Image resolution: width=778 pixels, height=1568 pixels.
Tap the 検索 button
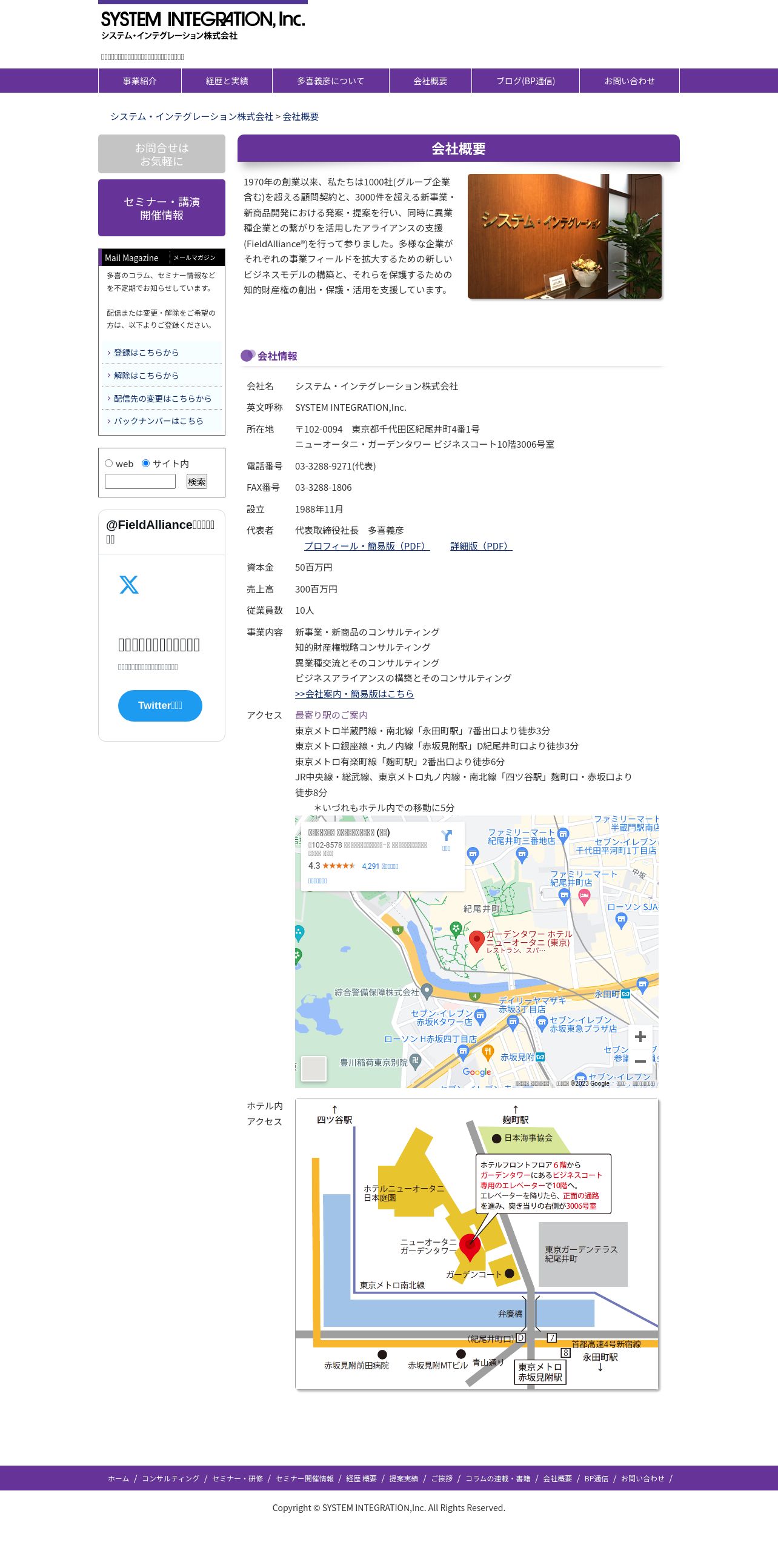coord(197,482)
